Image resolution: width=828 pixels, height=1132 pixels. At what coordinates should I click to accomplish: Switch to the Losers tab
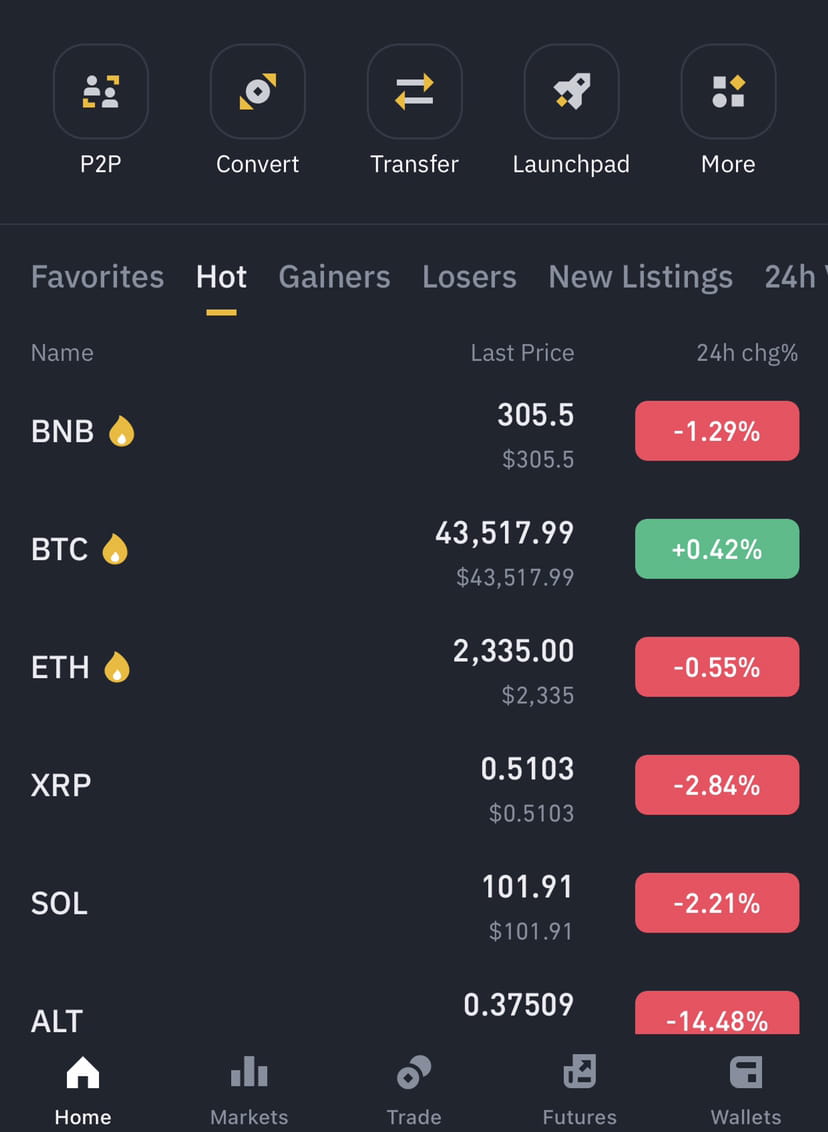468,277
